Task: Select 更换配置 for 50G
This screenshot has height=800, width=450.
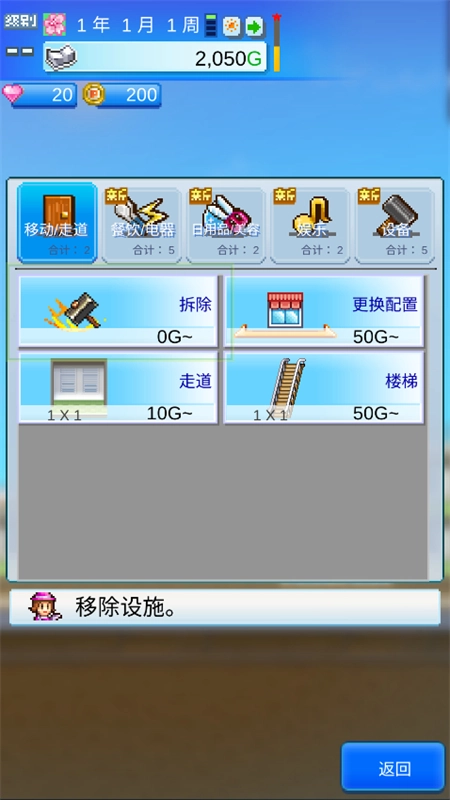Action: (x=324, y=311)
